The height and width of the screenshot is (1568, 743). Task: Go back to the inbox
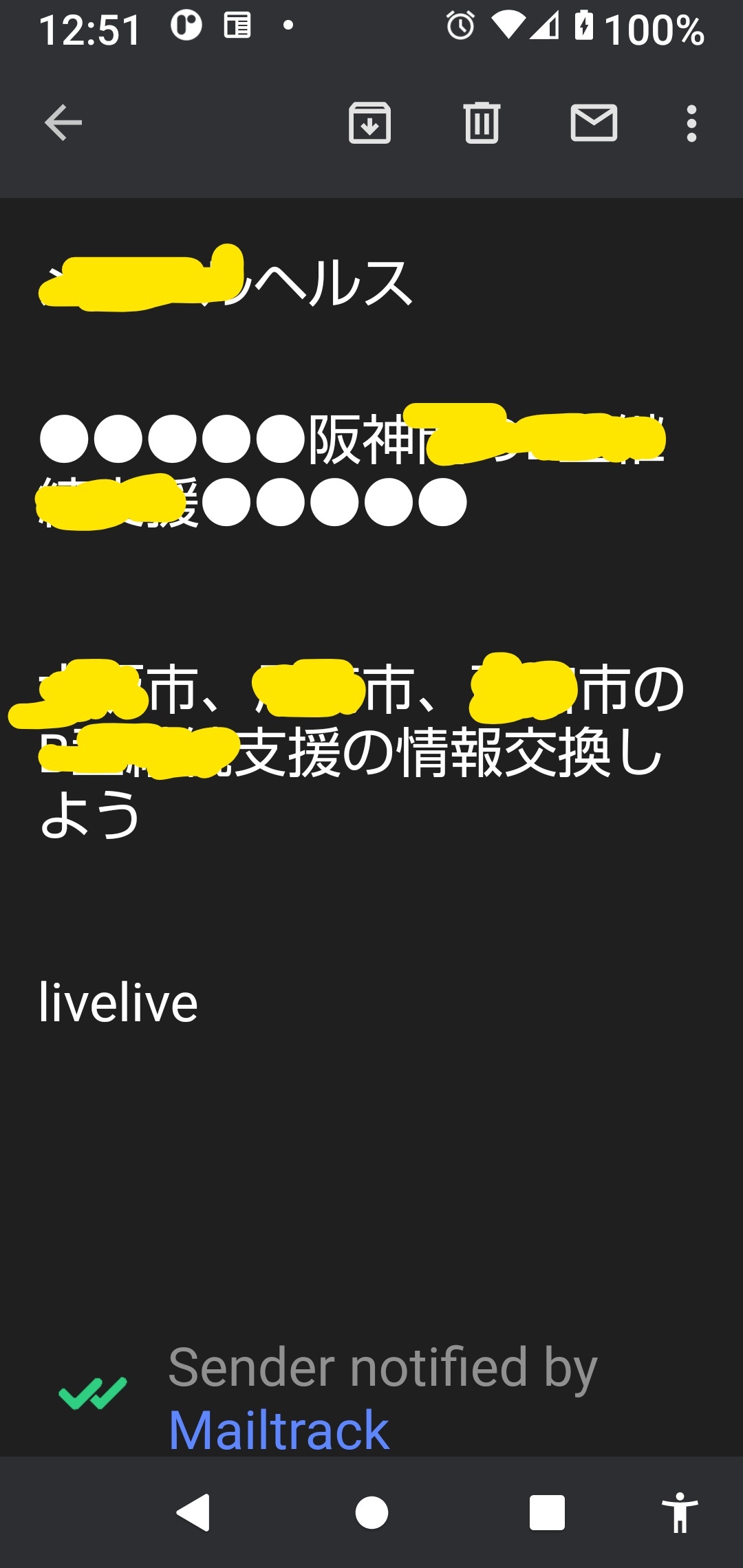click(x=63, y=123)
